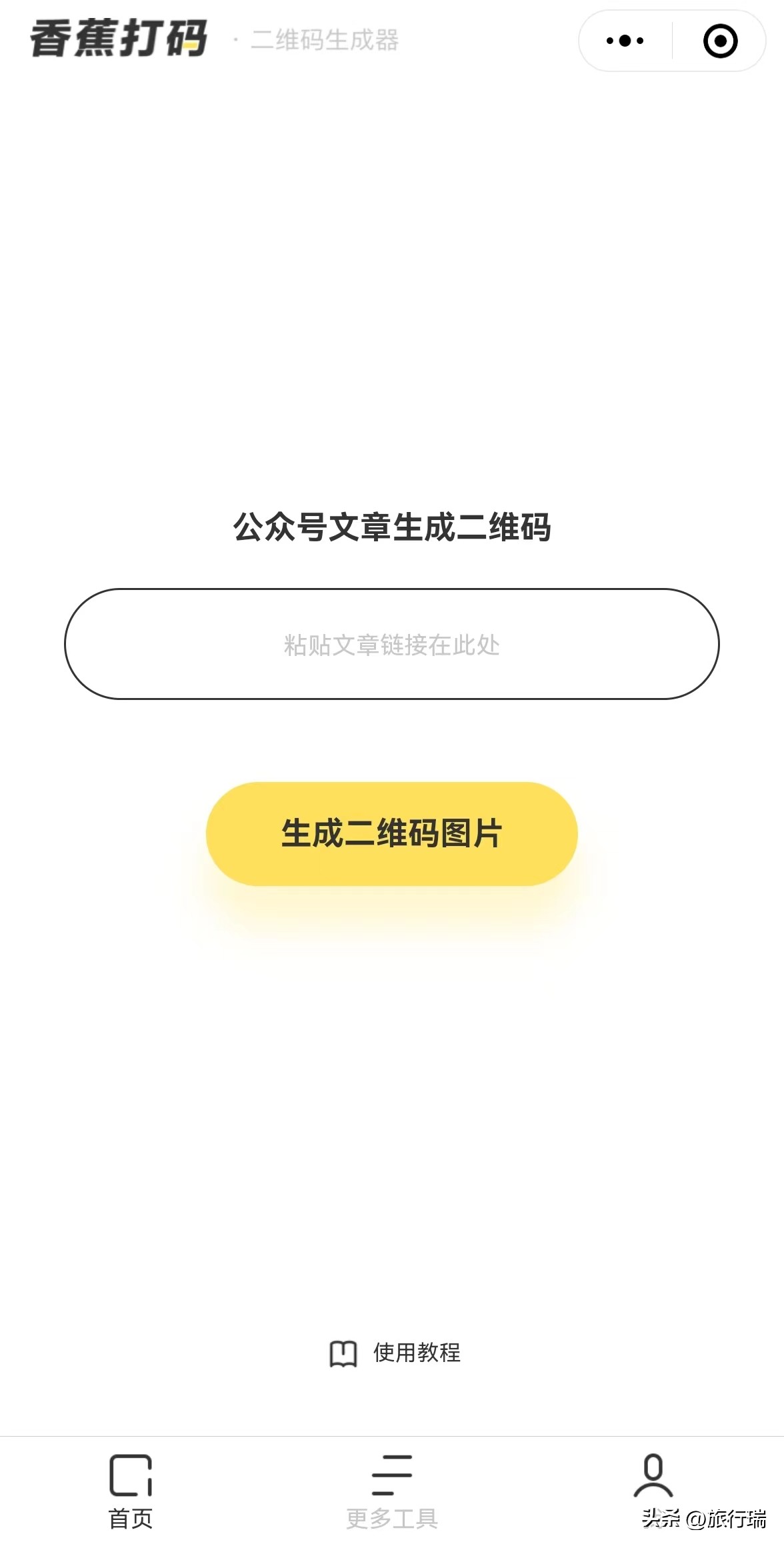The width and height of the screenshot is (784, 1546).
Task: Click inside the 粘贴文章链接在此处 input field
Action: point(392,645)
